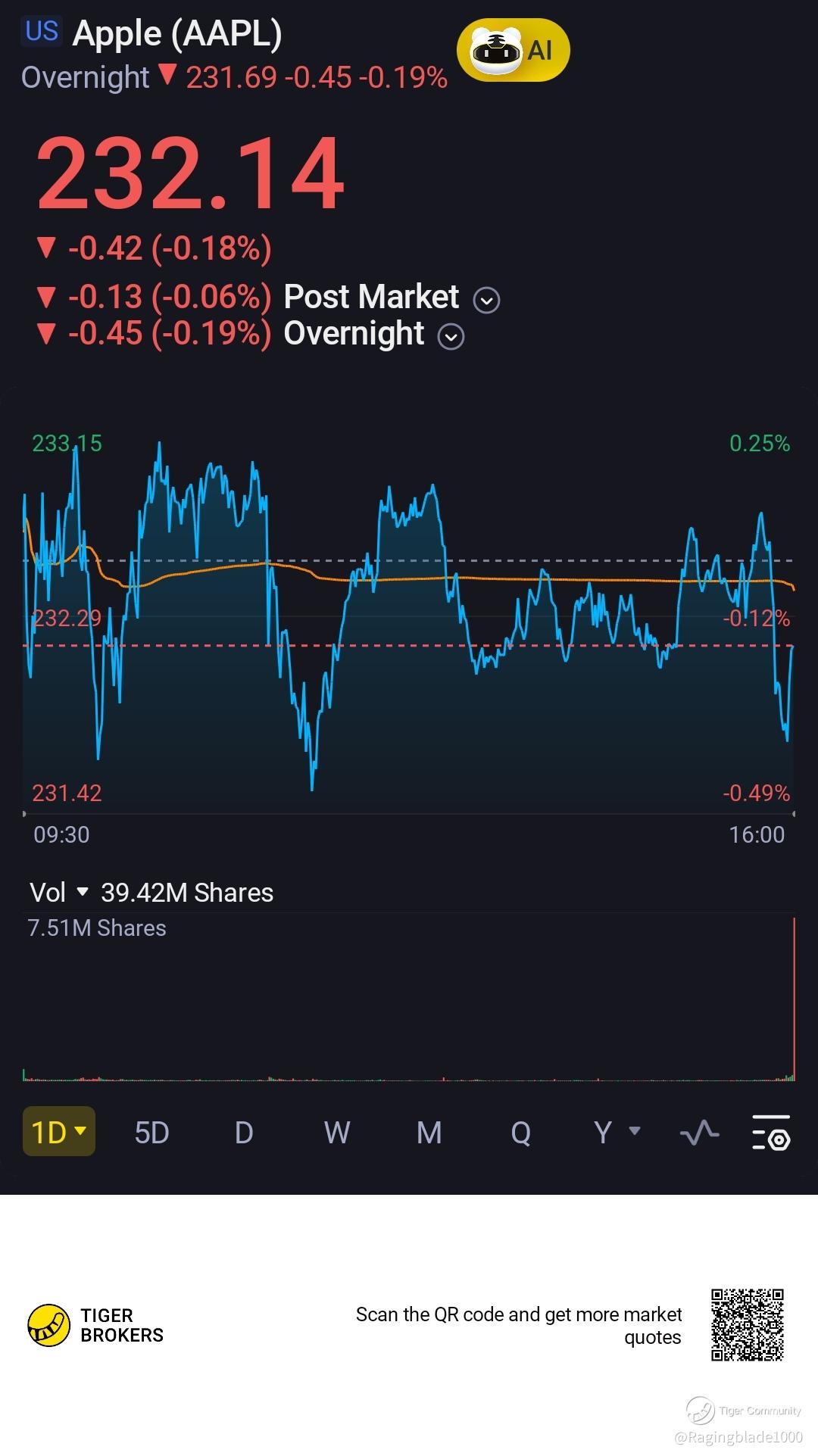
Task: Expand the Post Market details chevron
Action: 486,301
